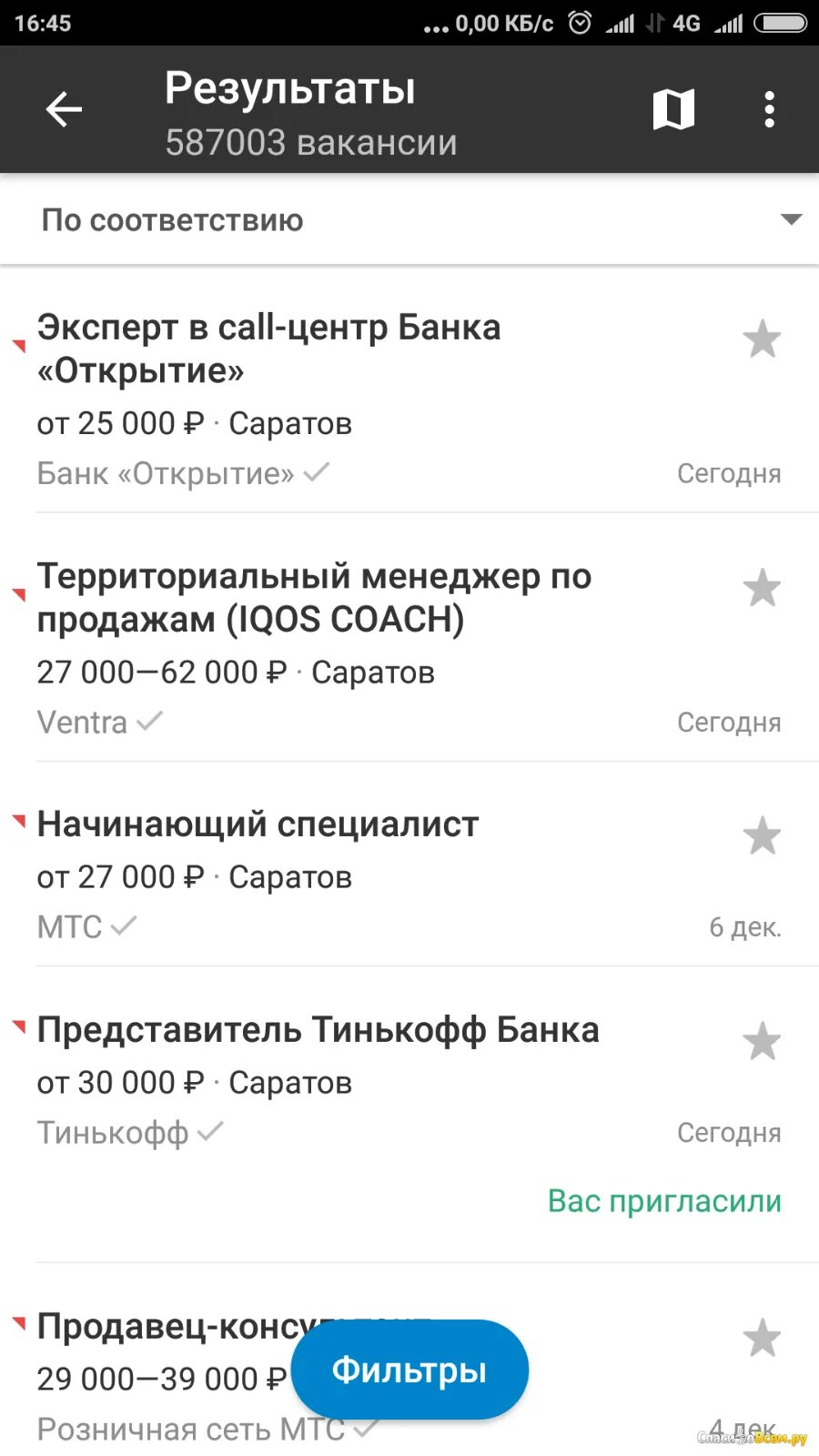Favorite the Продавец-консультант vacancy

(762, 1339)
